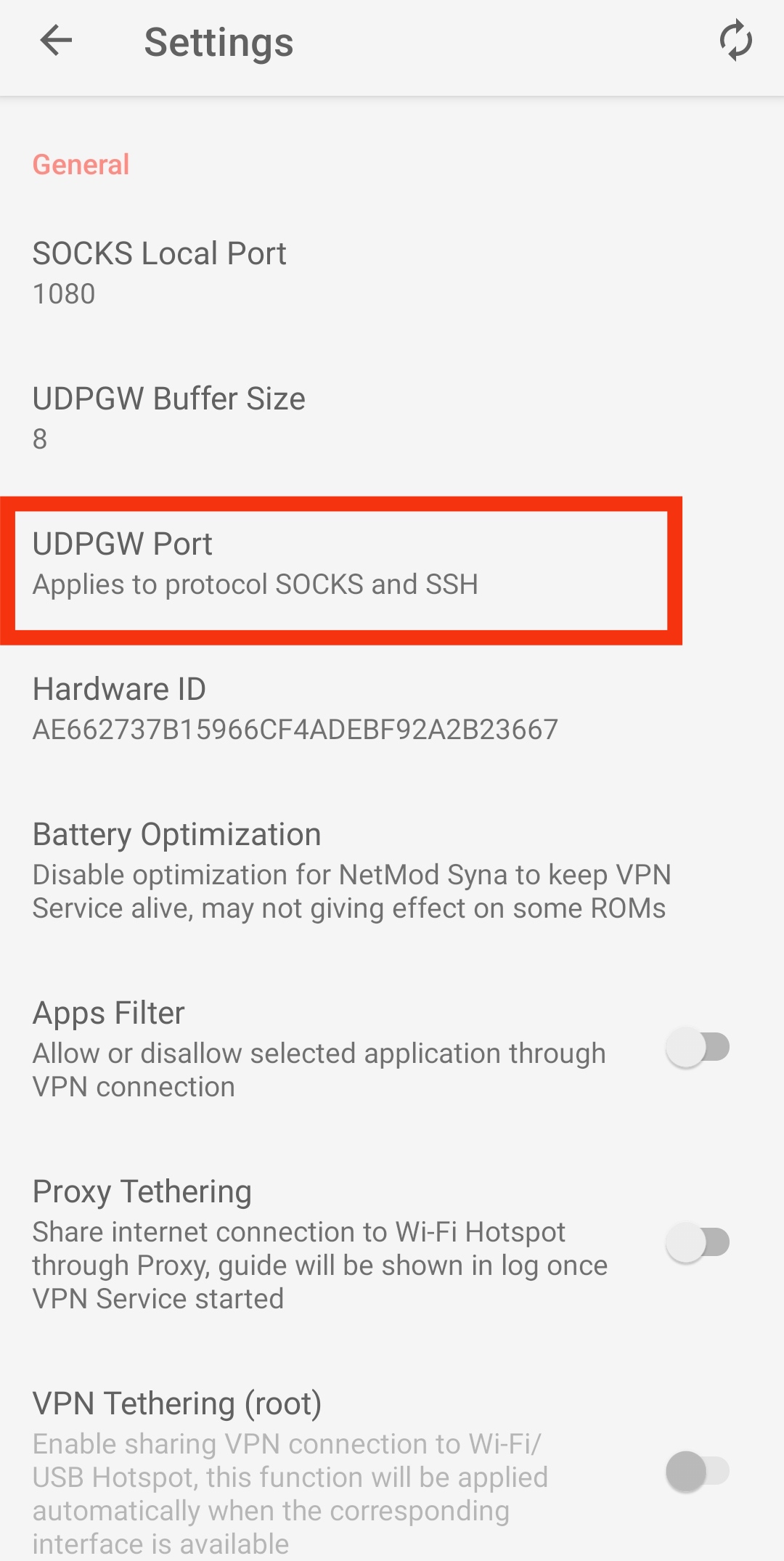Turn on Proxy Tethering
Viewport: 784px width, 1561px height.
[698, 1242]
